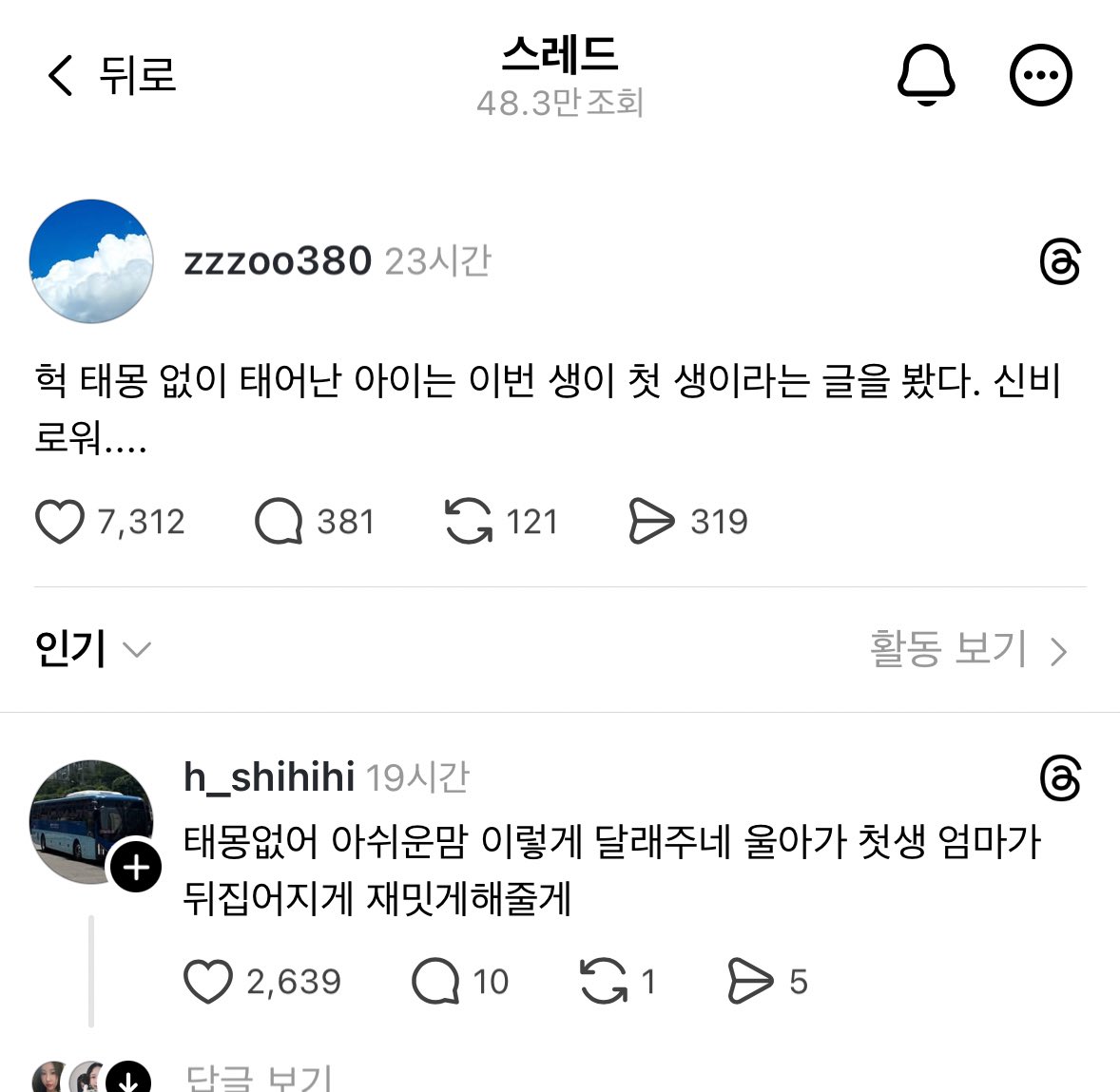This screenshot has width=1120, height=1092.
Task: Tap the Threads icon on zzzoo380's post
Action: [x=1059, y=262]
